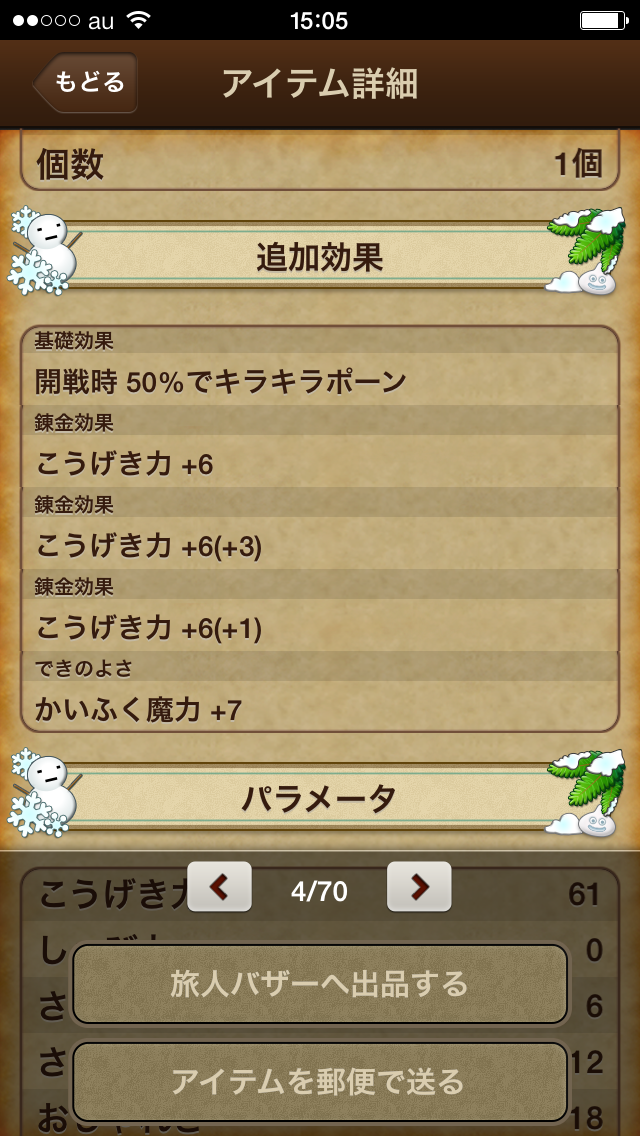Tap the もどる back button

click(x=86, y=83)
